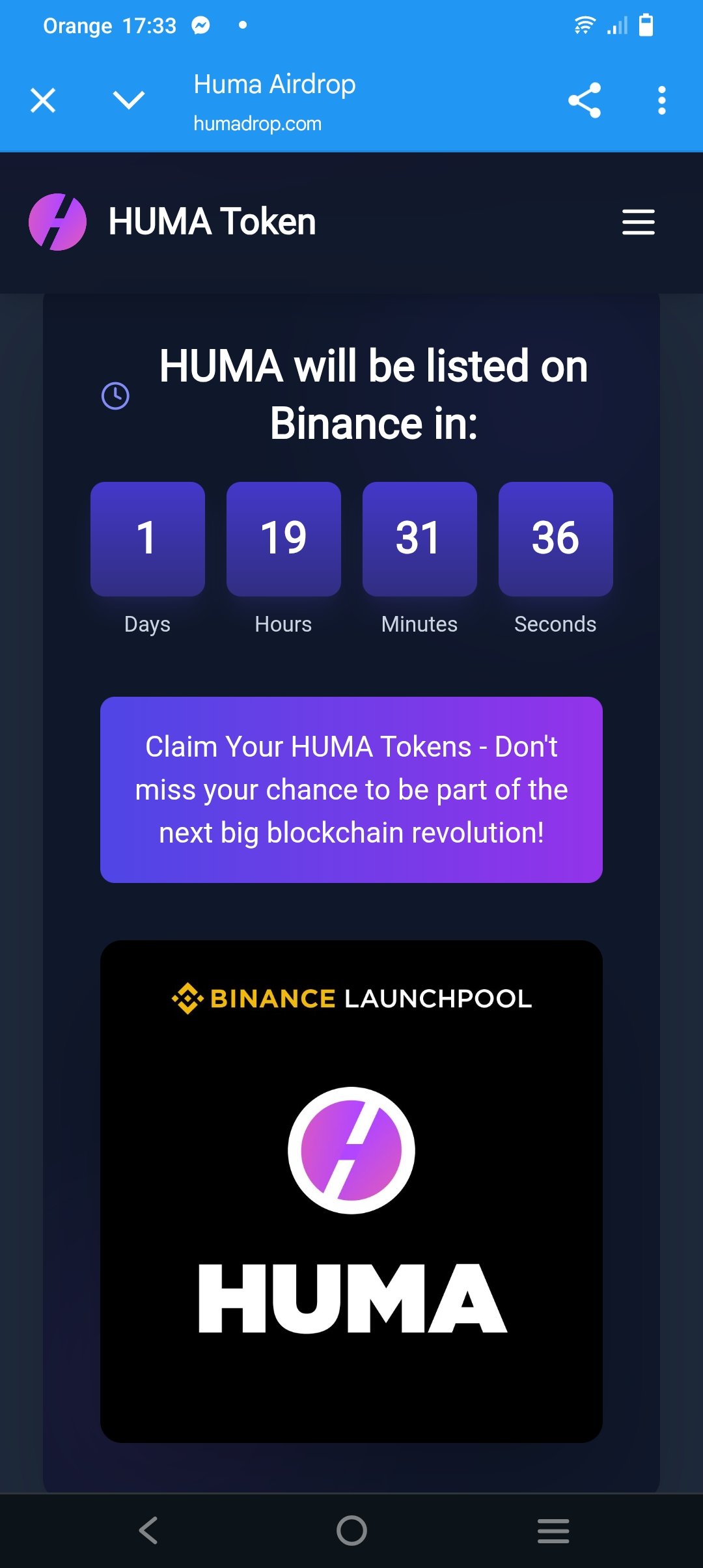This screenshot has height=1568, width=703.
Task: Close the in-app browser tab
Action: (x=43, y=100)
